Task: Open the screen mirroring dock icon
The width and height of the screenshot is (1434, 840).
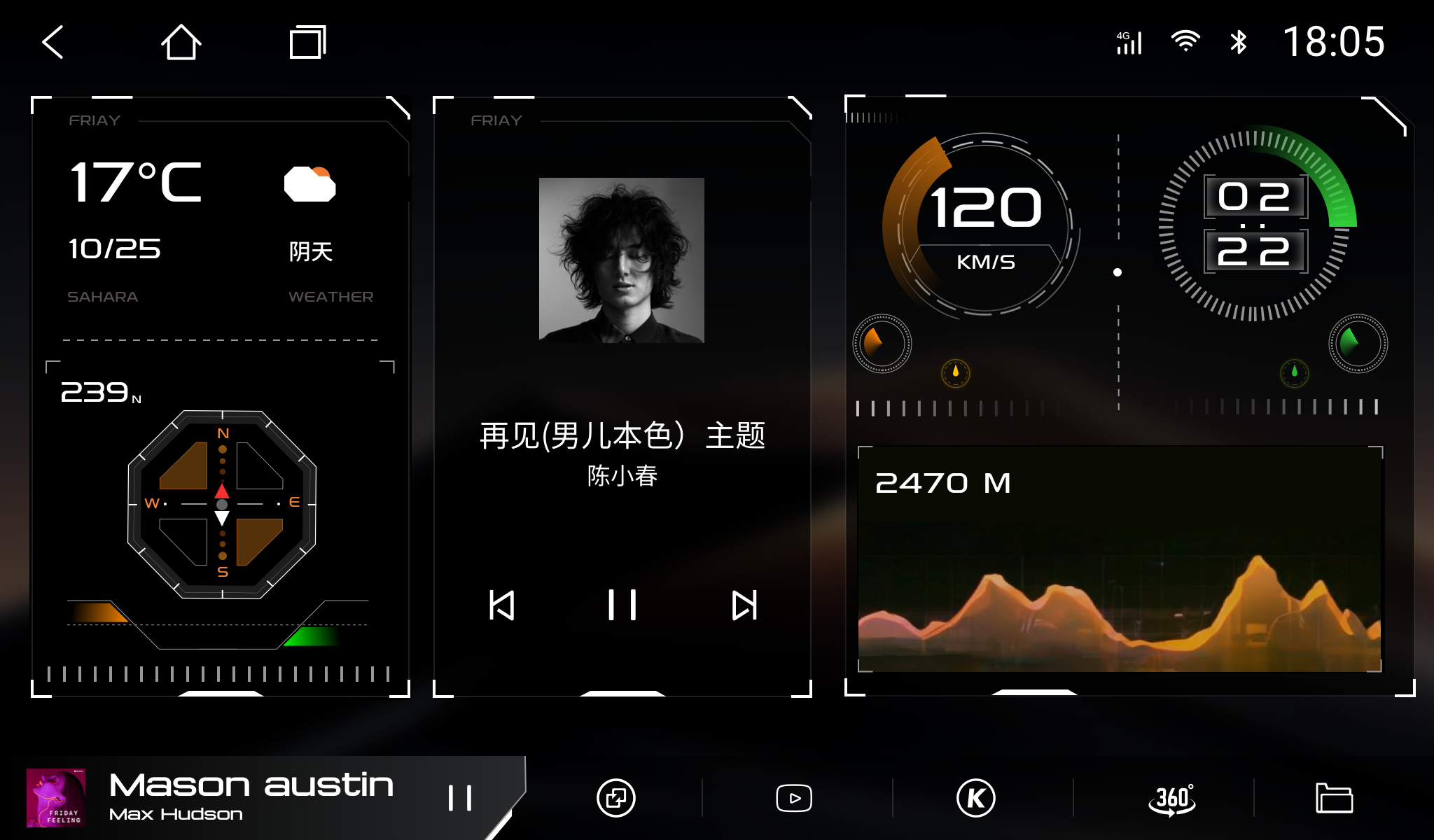Action: pos(616,798)
